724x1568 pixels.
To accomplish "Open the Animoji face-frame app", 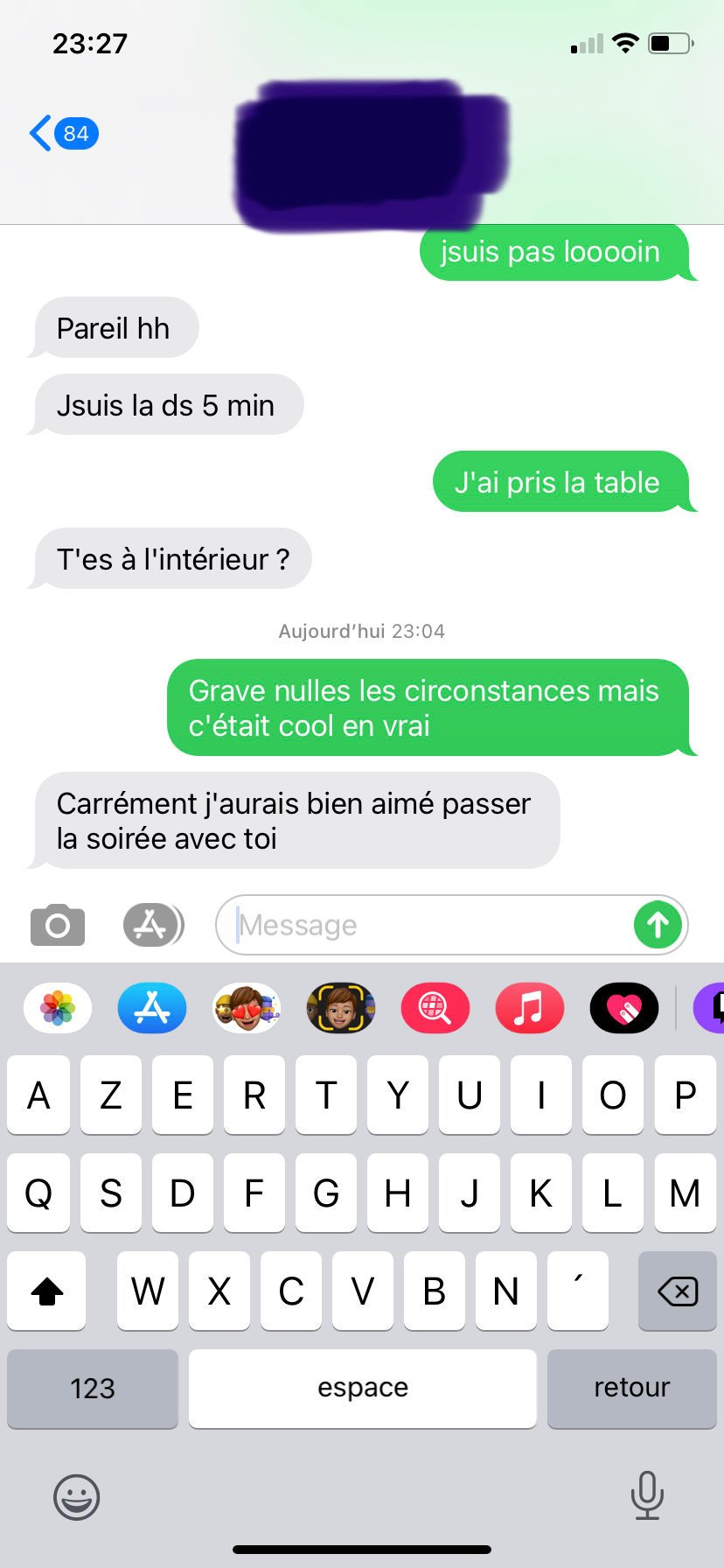I will pyautogui.click(x=341, y=1008).
